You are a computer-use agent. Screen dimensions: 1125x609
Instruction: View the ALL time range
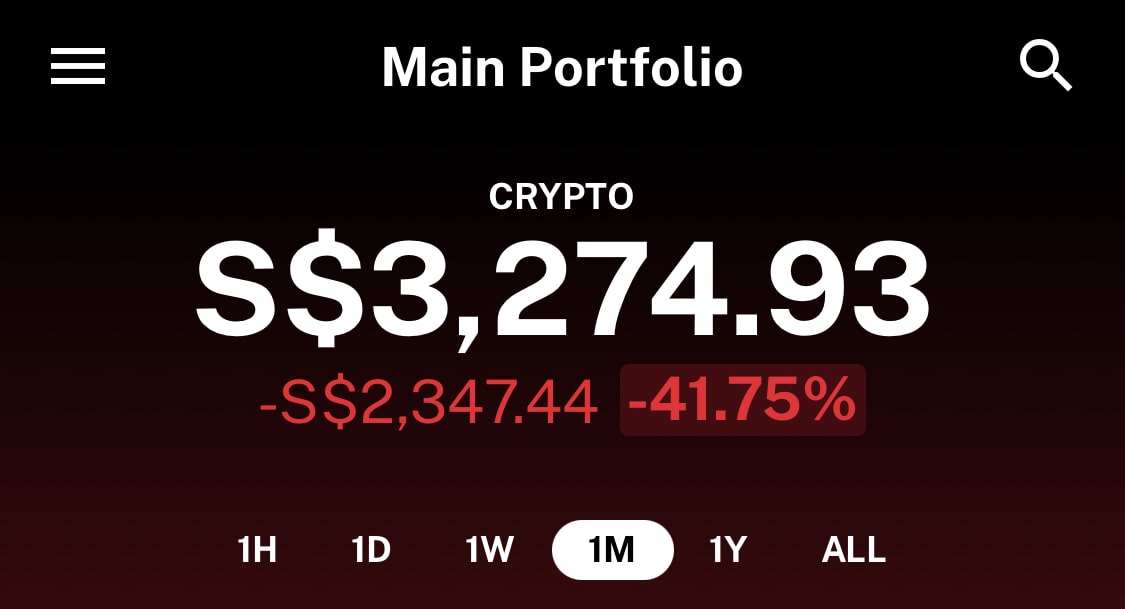point(853,550)
